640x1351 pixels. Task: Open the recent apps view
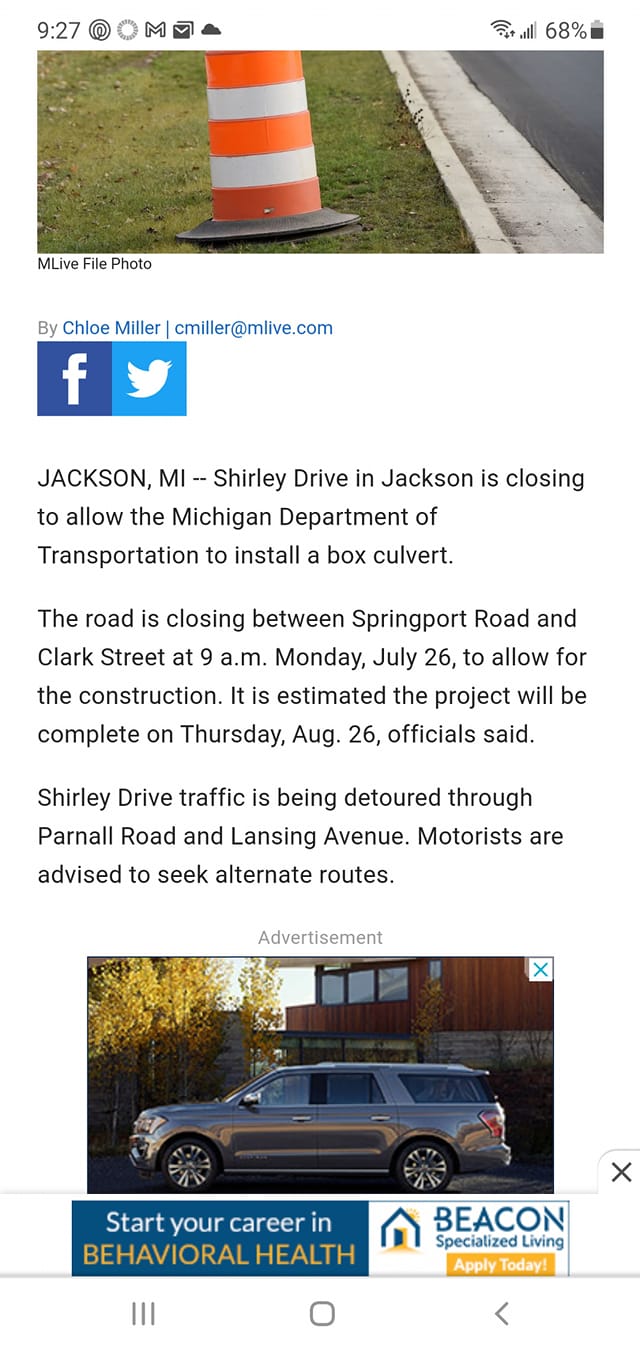pos(143,1313)
